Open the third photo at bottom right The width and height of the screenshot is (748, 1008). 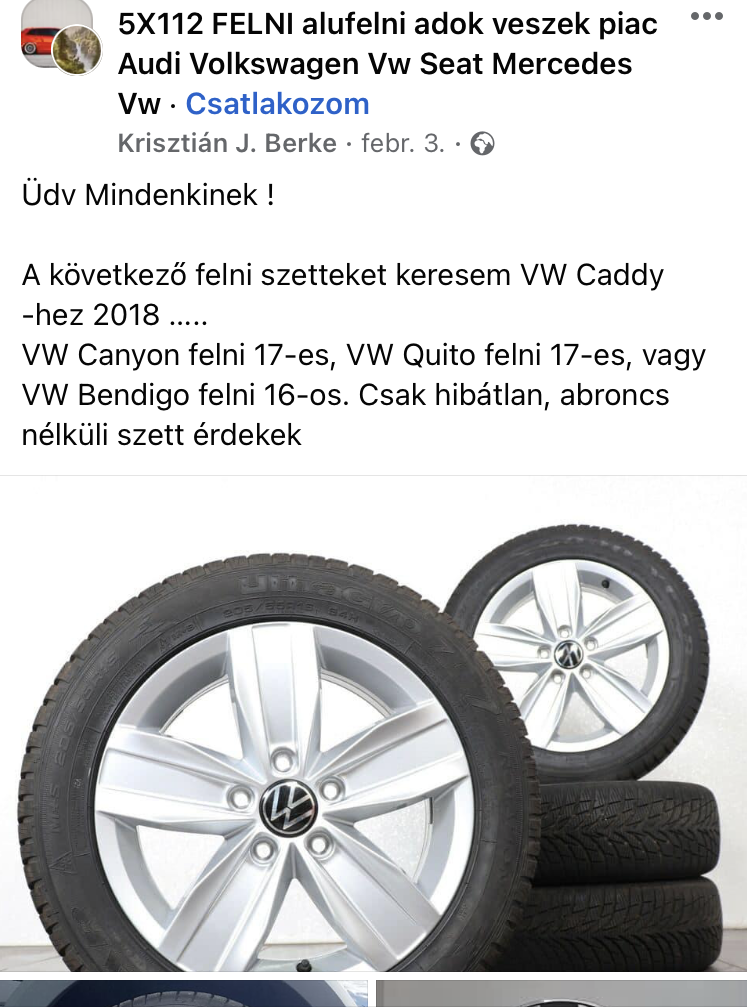(x=560, y=994)
